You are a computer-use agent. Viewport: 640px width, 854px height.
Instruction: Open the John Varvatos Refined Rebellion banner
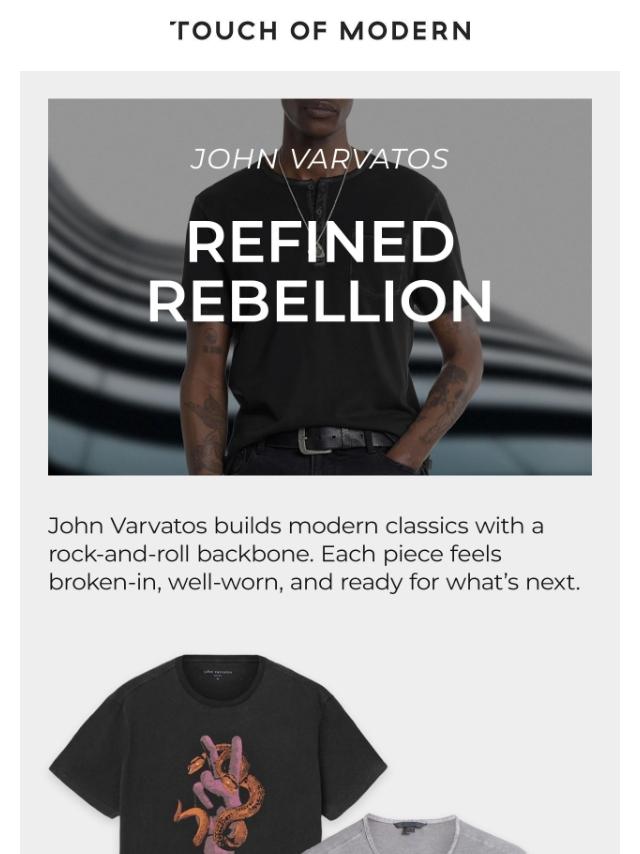click(320, 286)
